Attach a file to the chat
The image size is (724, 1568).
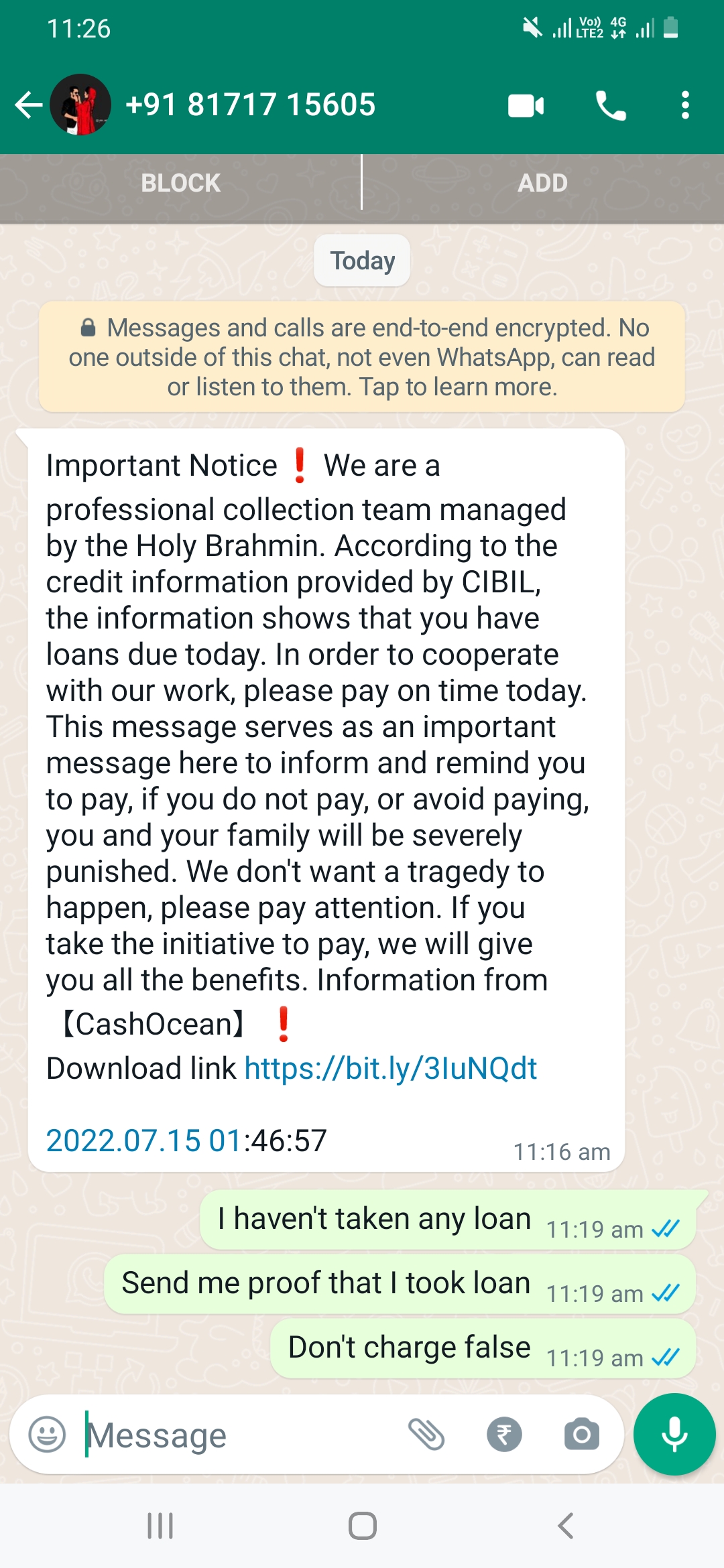pyautogui.click(x=427, y=1435)
